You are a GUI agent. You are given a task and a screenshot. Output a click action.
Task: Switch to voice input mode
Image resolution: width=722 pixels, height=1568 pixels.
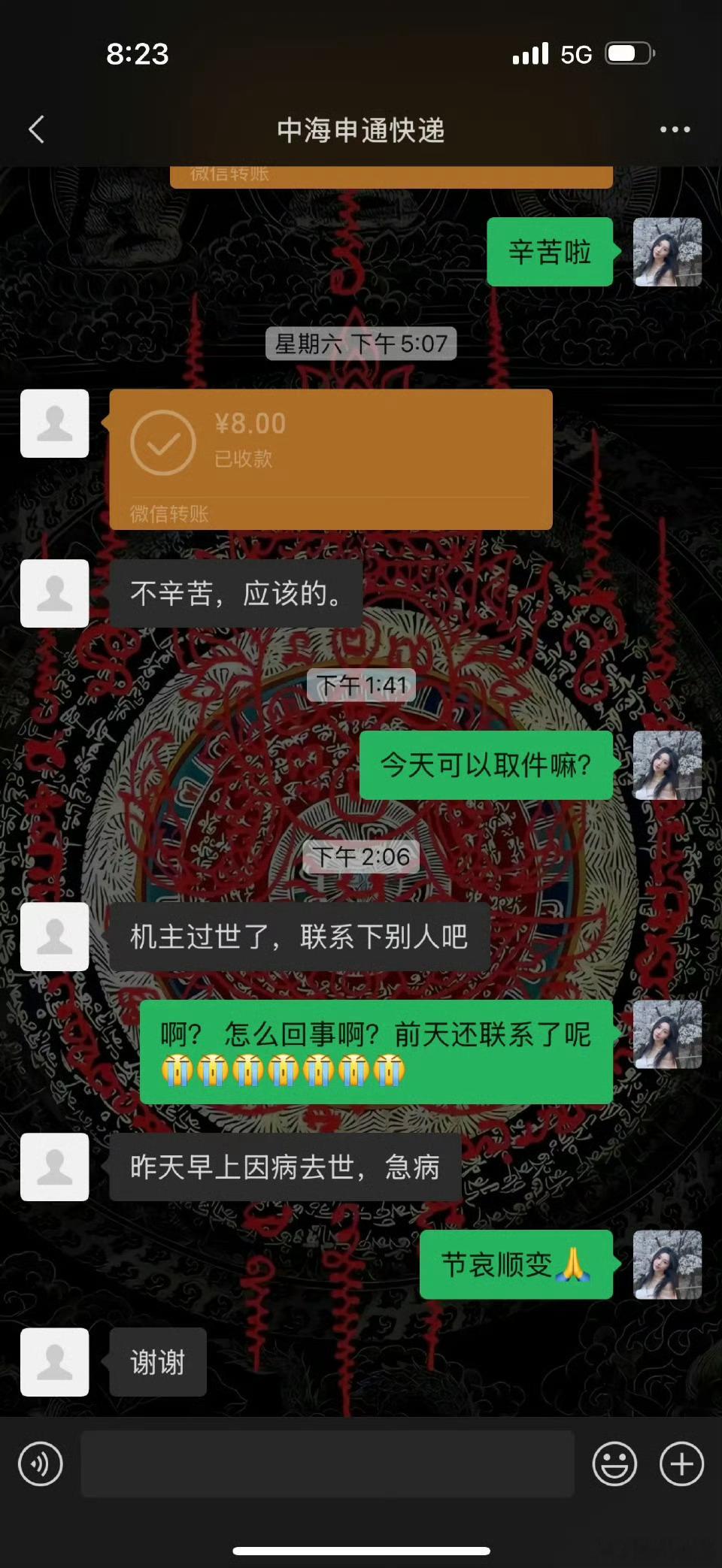pos(41,1464)
